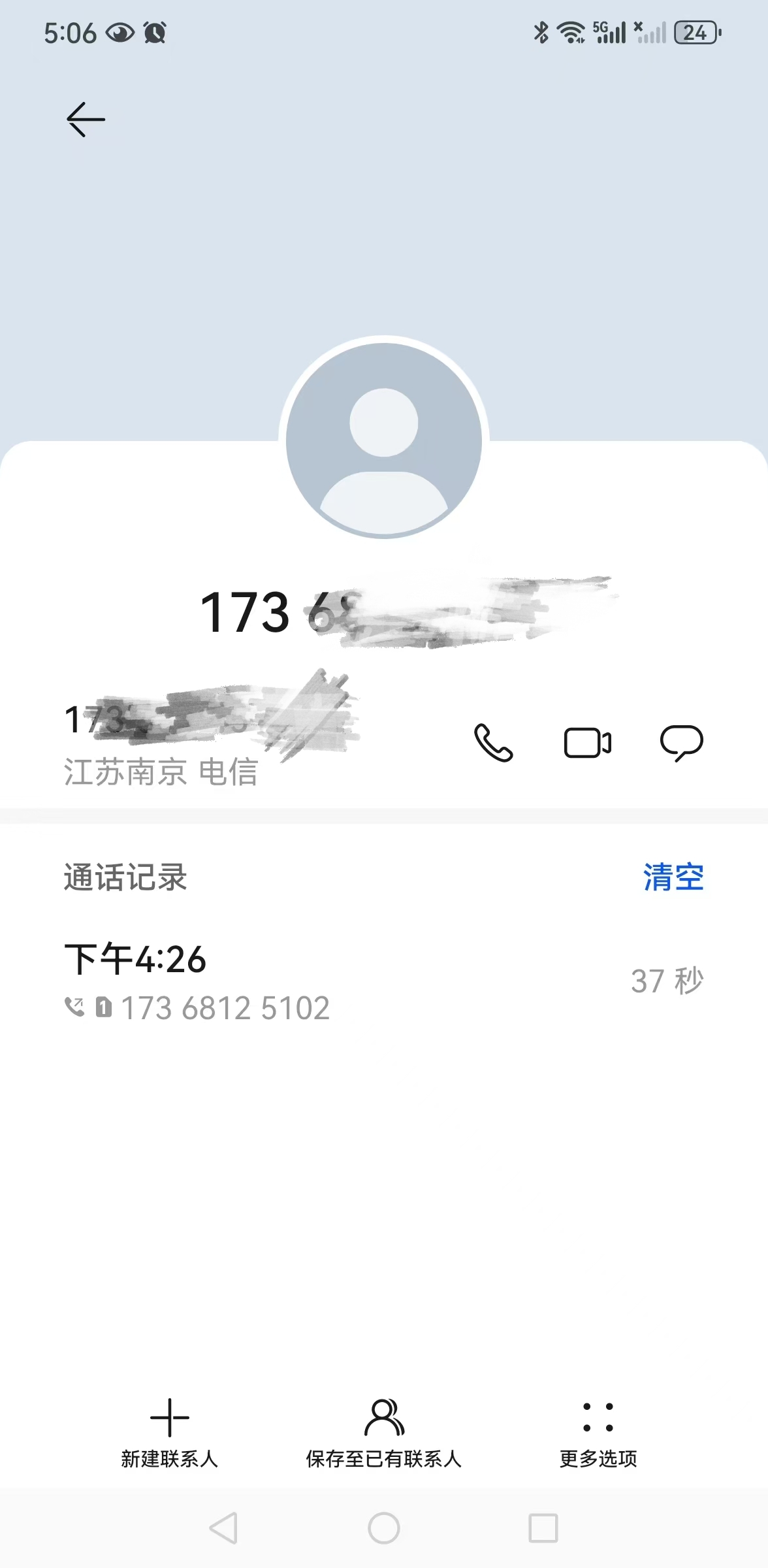This screenshot has width=768, height=1568.
Task: Start a video call
Action: [x=587, y=743]
